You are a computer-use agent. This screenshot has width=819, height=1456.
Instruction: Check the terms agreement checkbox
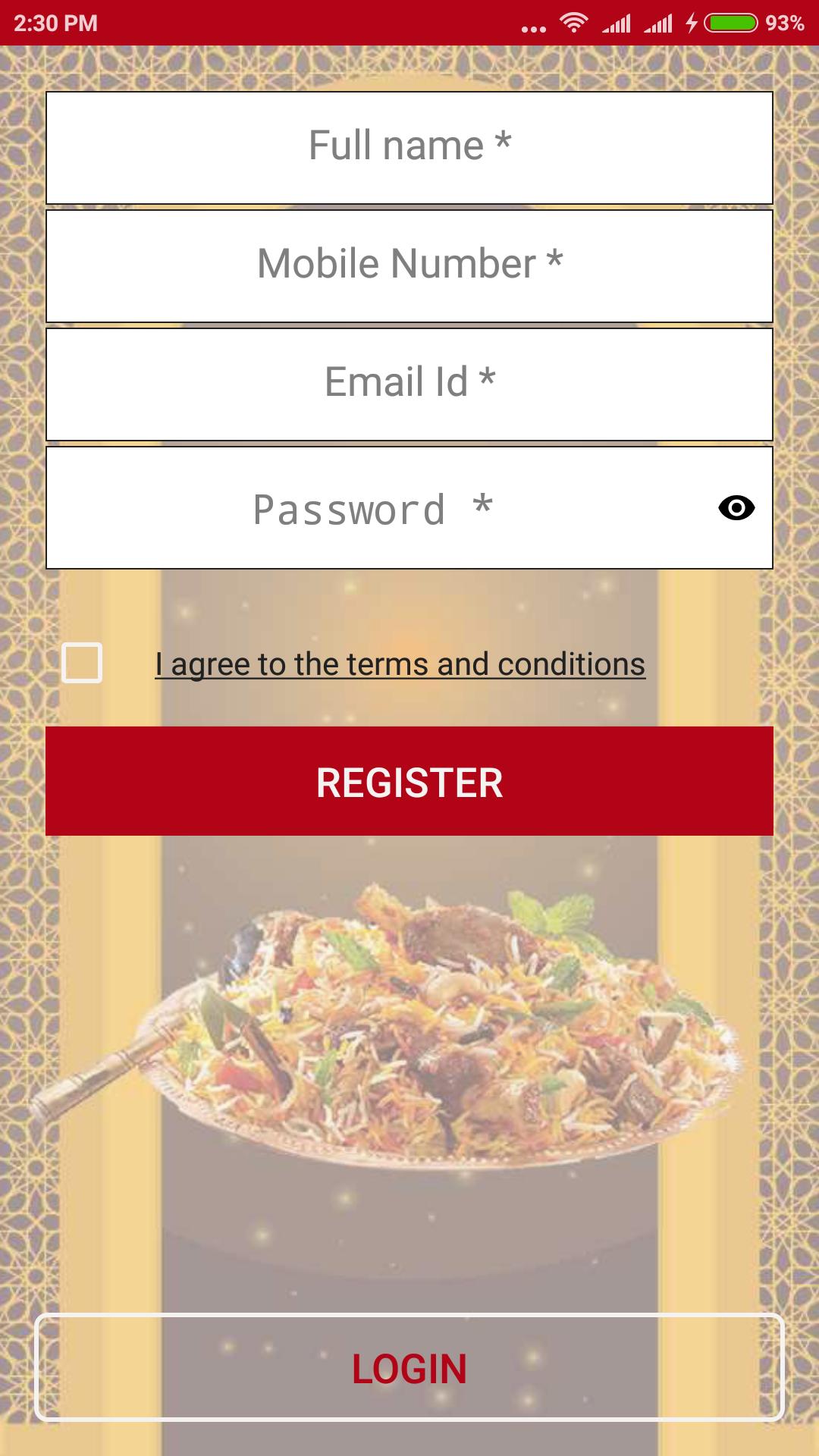[x=82, y=663]
